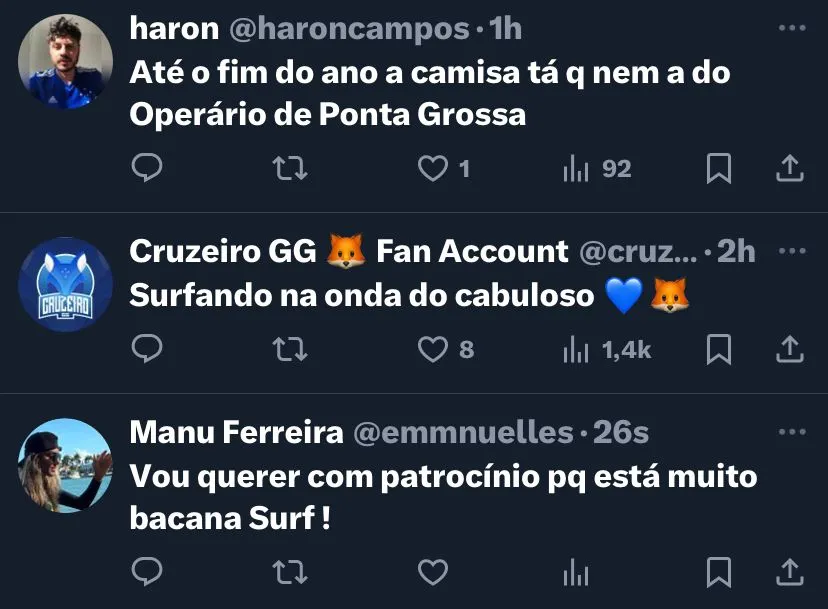Like haron's tweet
The image size is (828, 609).
[432, 169]
